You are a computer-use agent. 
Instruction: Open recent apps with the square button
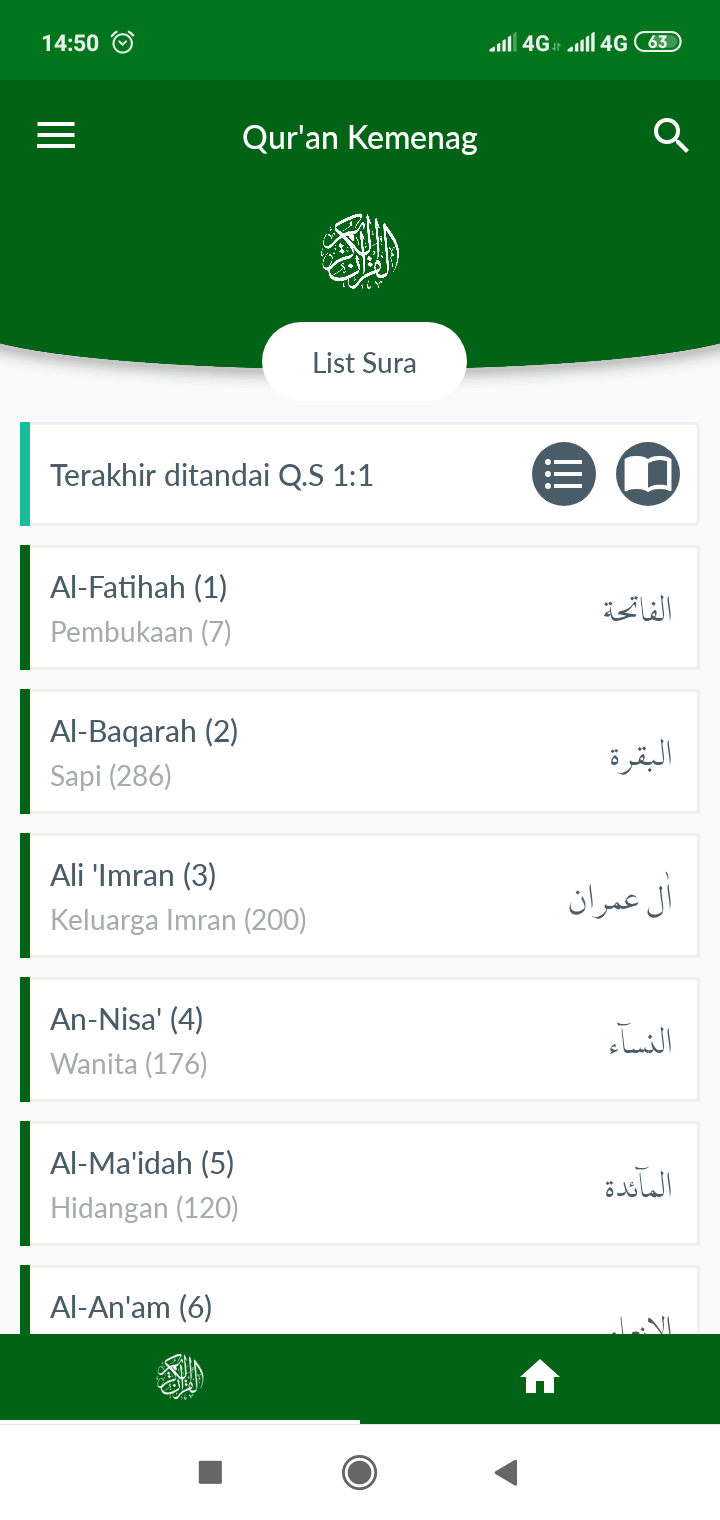210,1472
